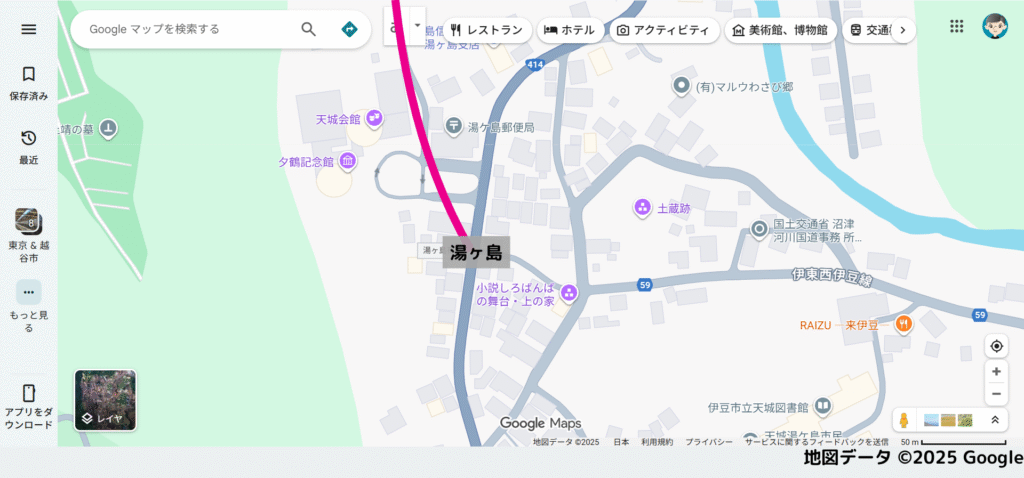Select the アクティビティ chip

[x=662, y=30]
